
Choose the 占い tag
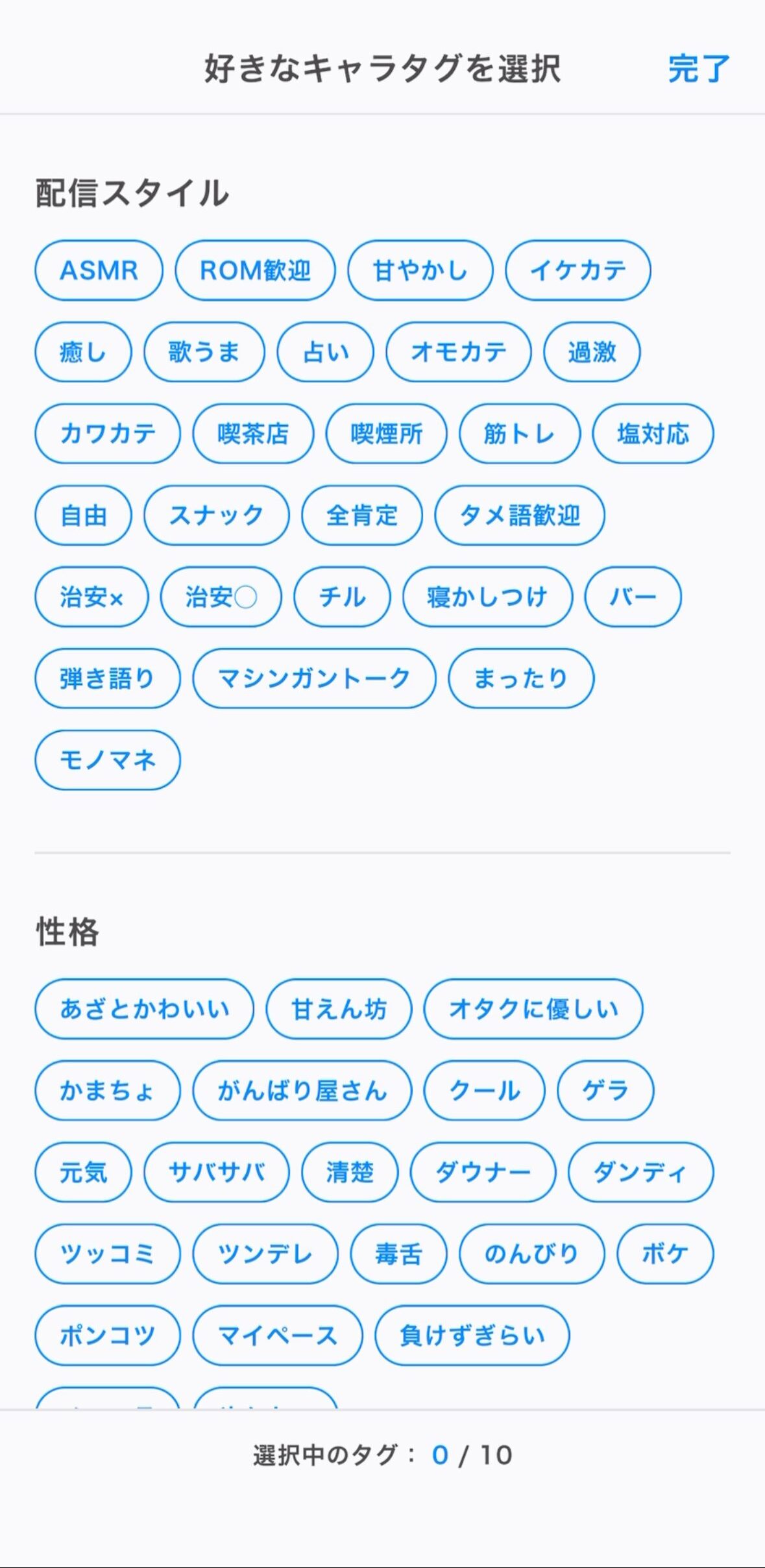325,352
